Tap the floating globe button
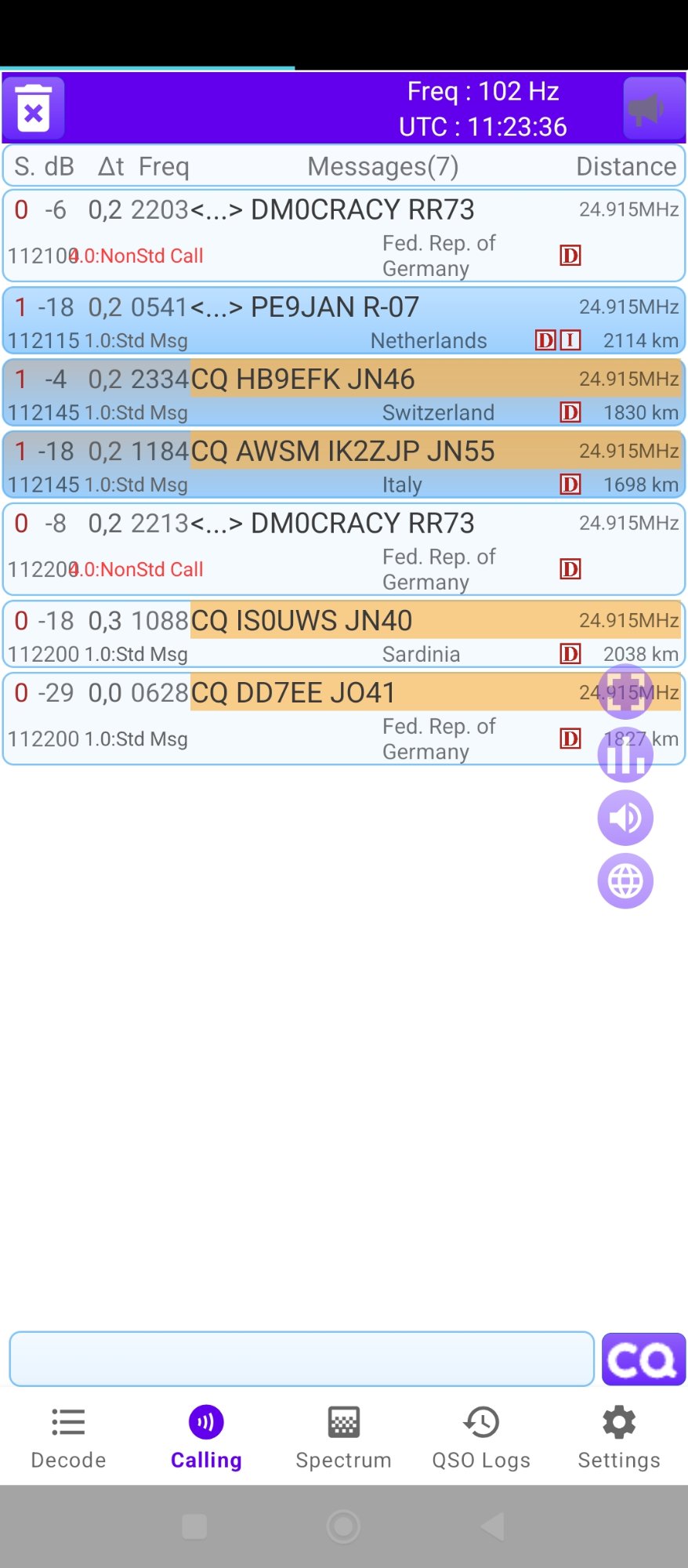This screenshot has width=688, height=1568. pos(625,881)
